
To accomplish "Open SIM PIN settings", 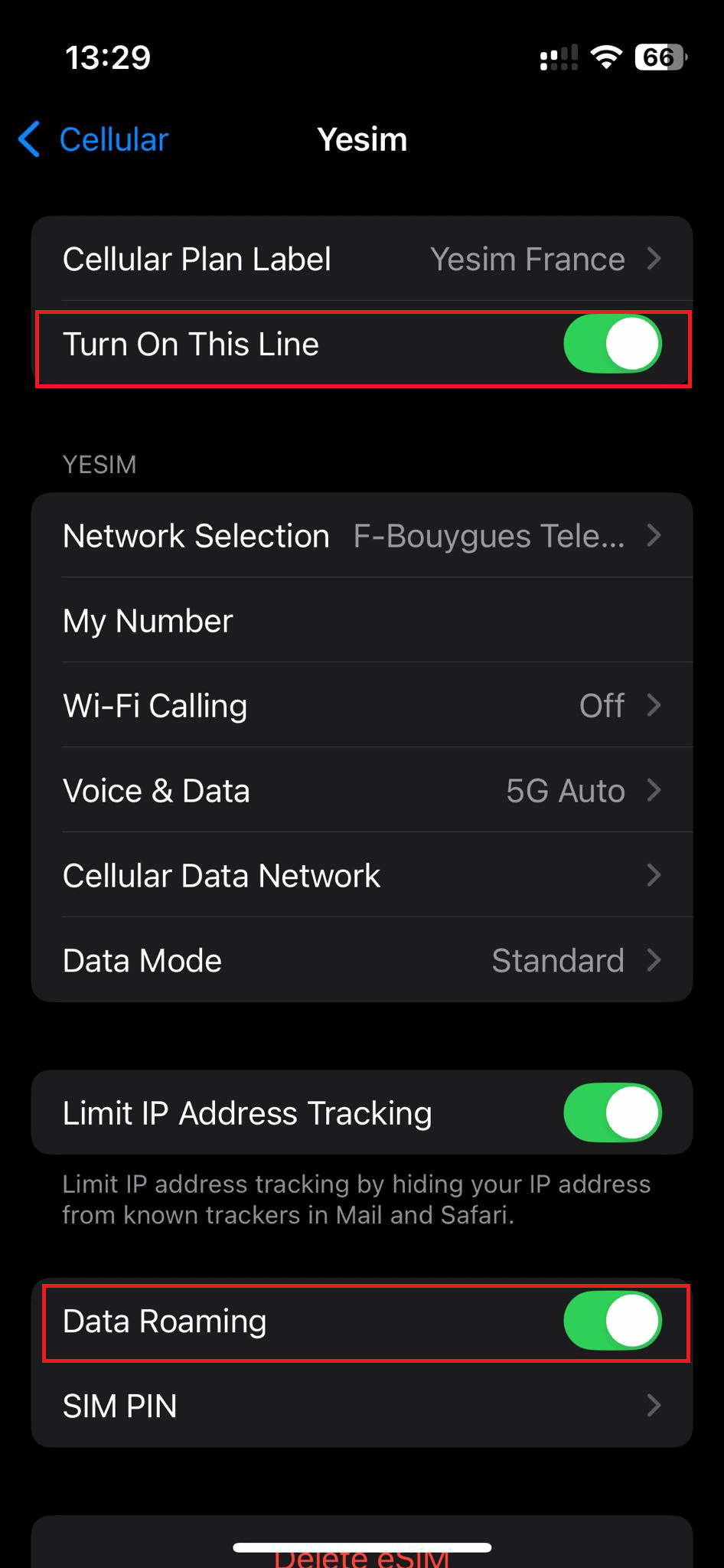I will click(x=362, y=1406).
